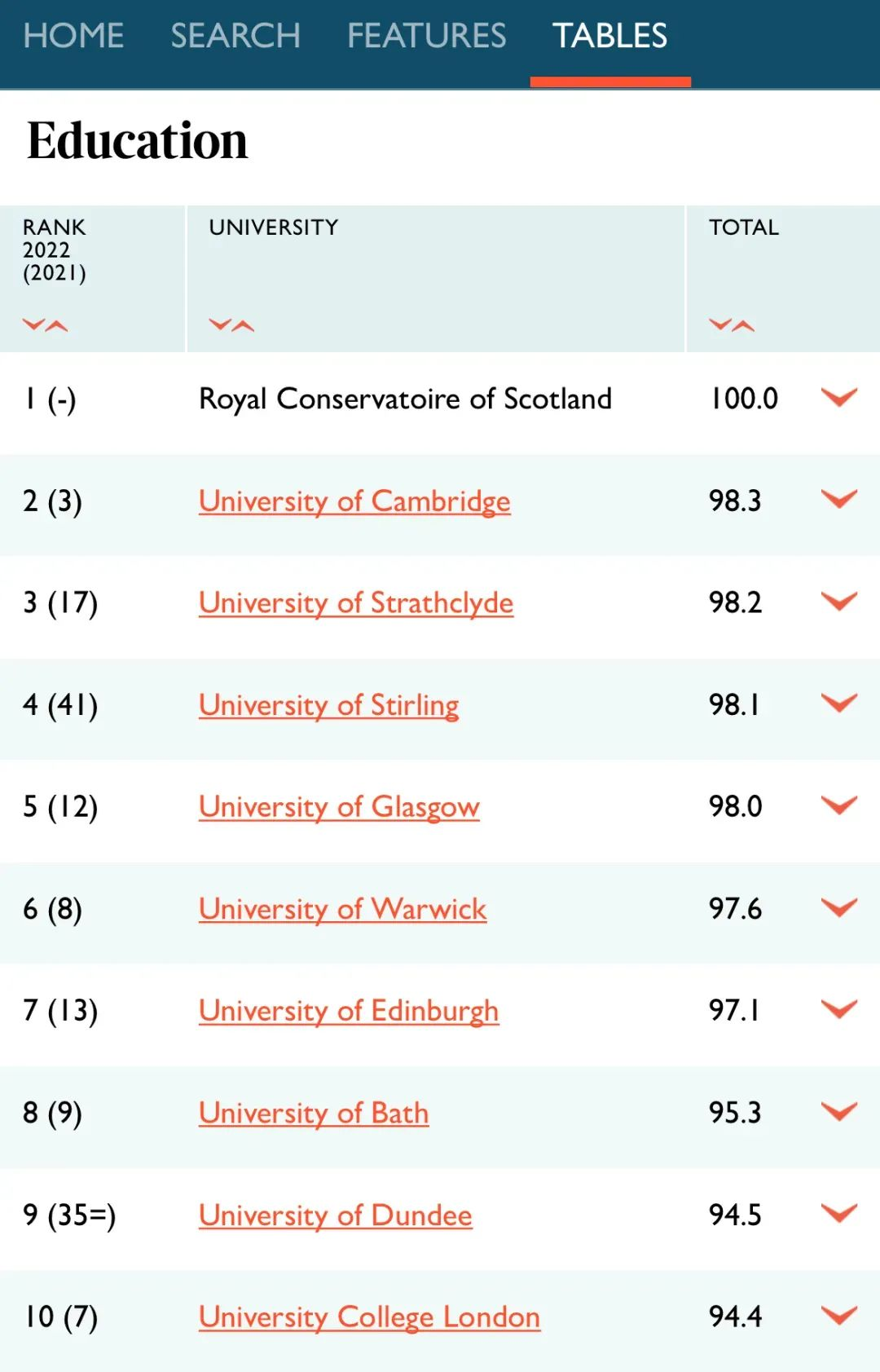Viewport: 880px width, 1372px height.
Task: Visit the University of Stirling page
Action: coord(328,705)
